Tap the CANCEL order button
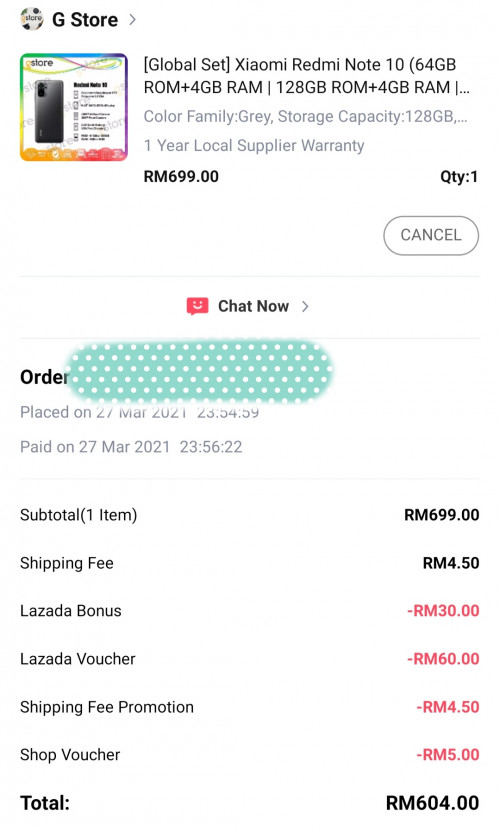The height and width of the screenshot is (831, 500). pos(431,235)
